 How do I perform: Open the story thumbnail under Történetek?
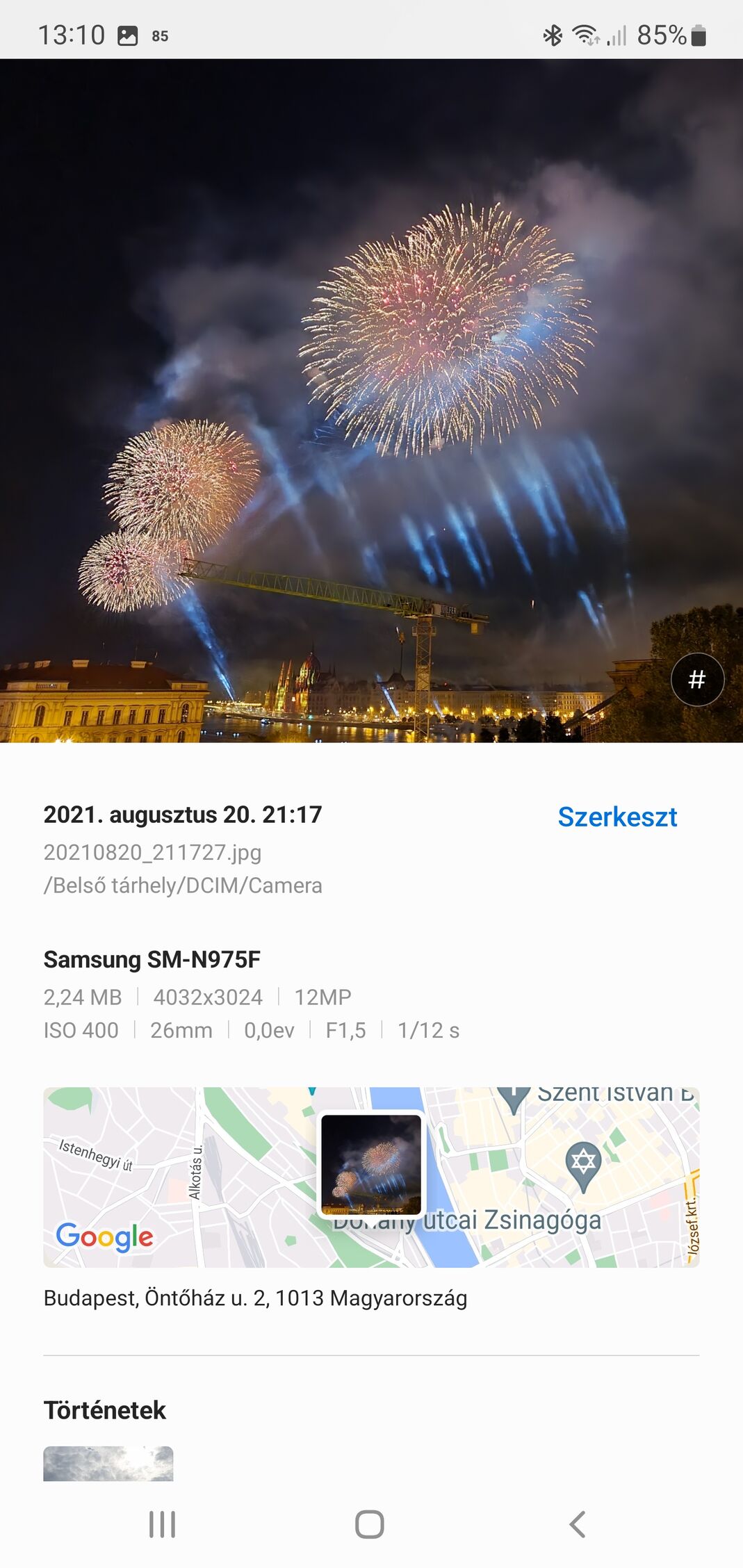(108, 1463)
